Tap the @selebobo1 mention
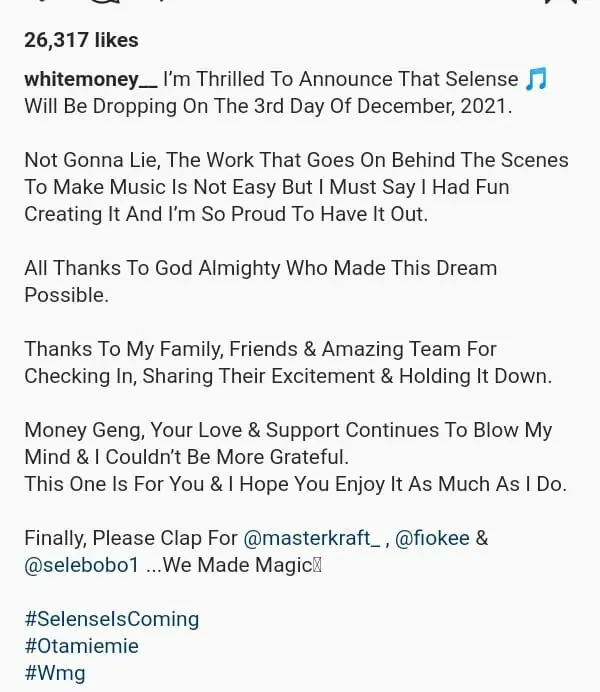Viewport: 600px width, 692px height. pos(81,565)
